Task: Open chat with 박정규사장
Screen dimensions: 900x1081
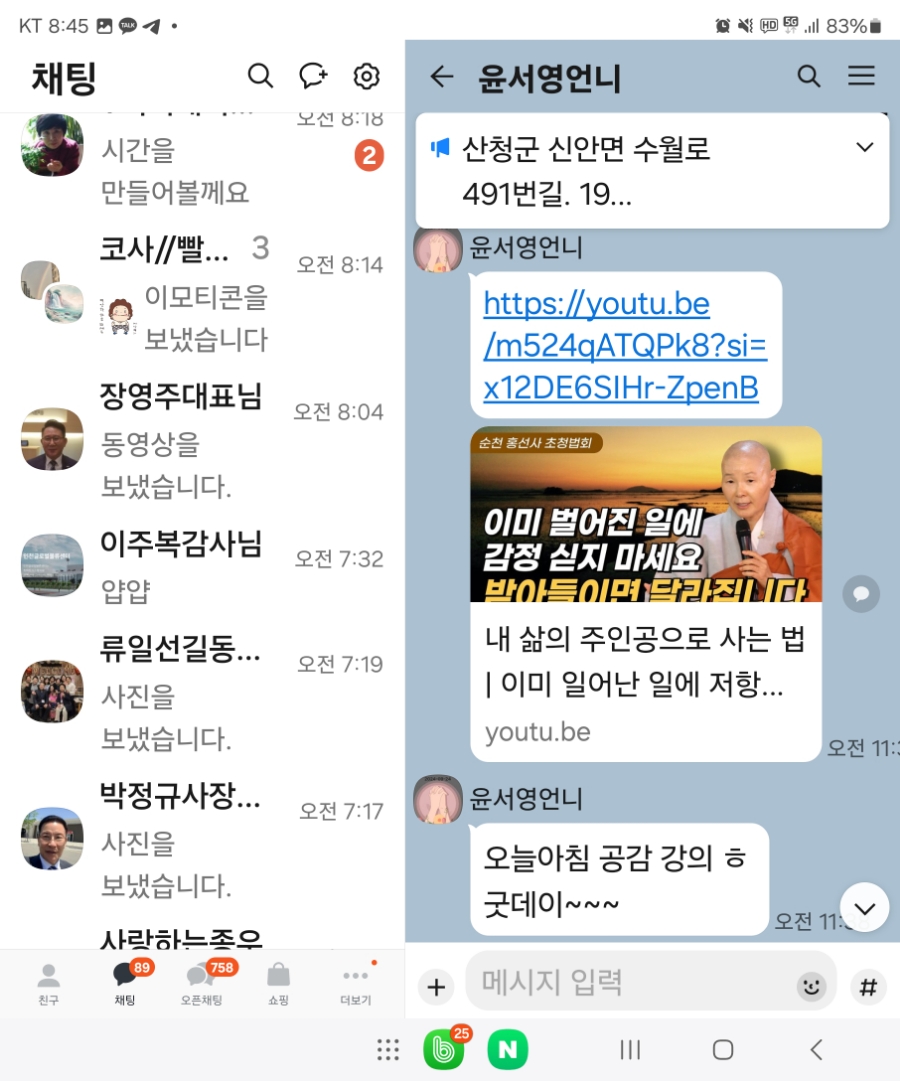Action: [200, 840]
